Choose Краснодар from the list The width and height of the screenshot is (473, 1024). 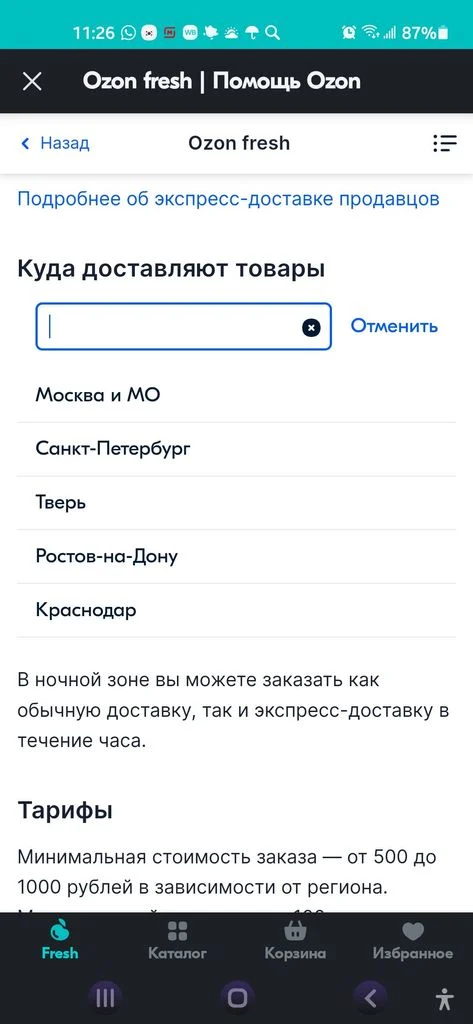tap(236, 611)
